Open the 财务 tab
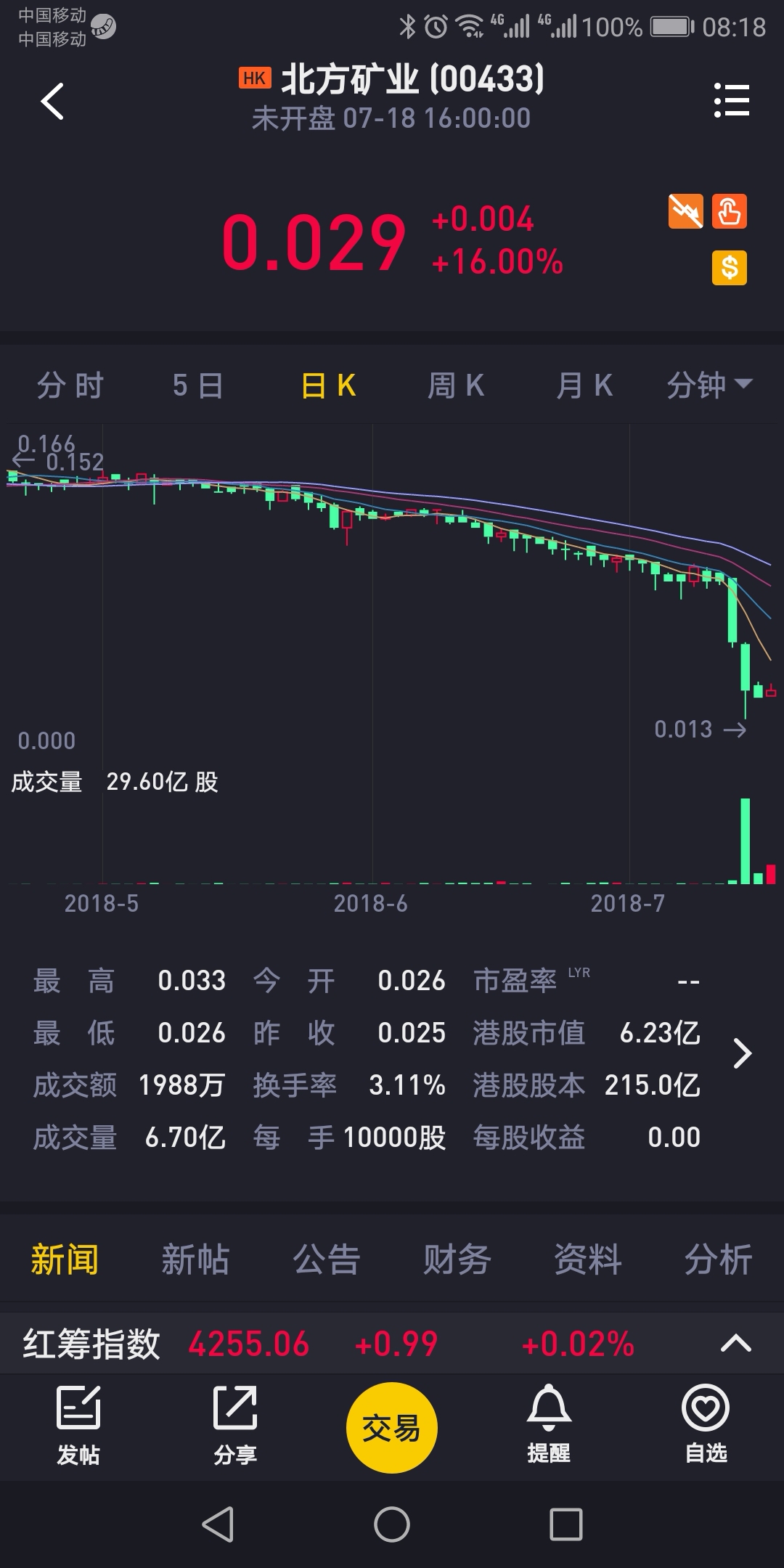The image size is (784, 1568). pos(457,1259)
